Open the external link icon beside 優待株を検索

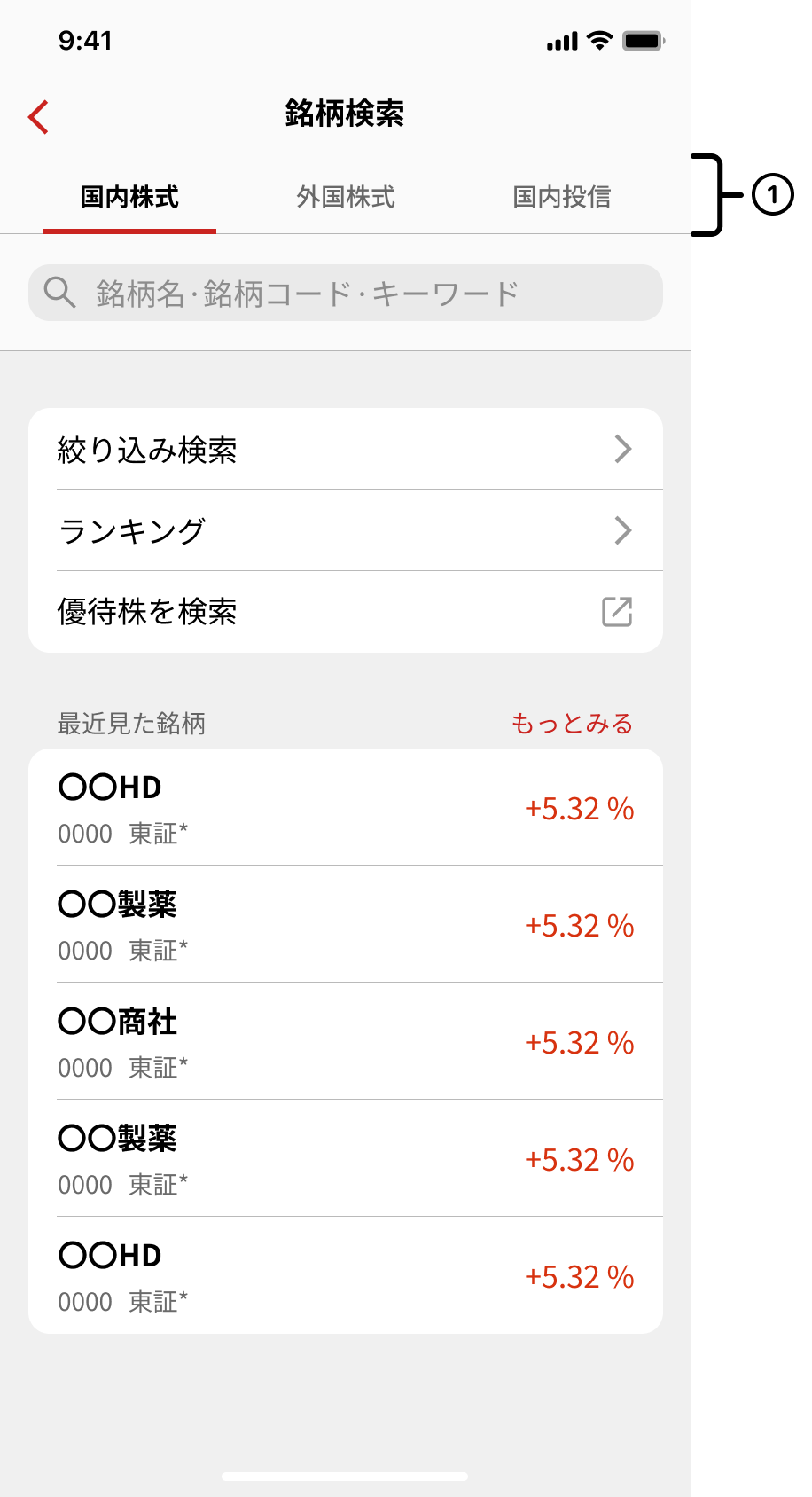pyautogui.click(x=619, y=611)
